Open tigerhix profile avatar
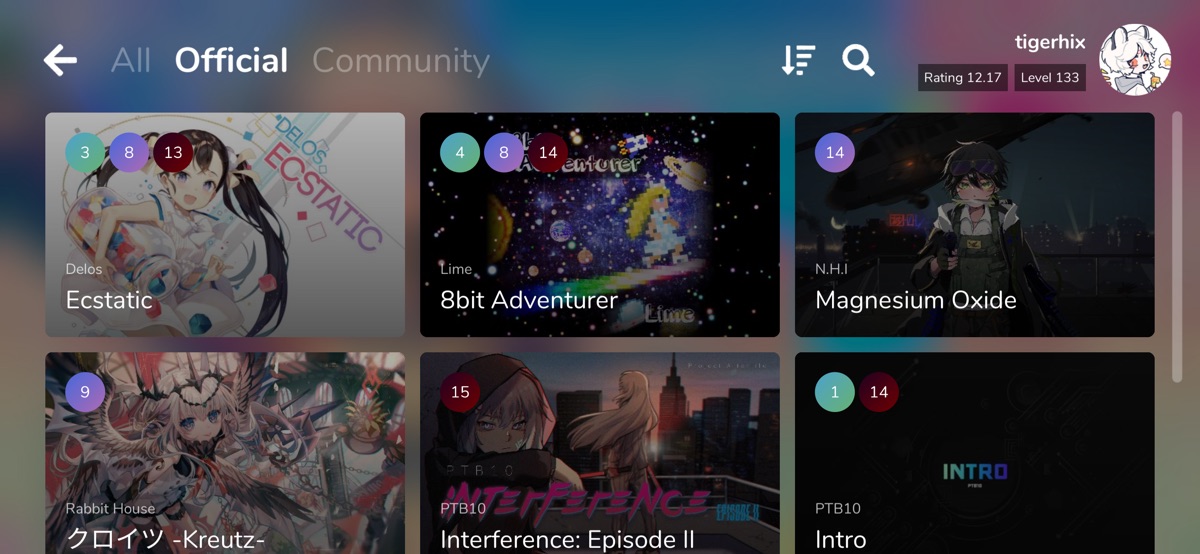1200x554 pixels. click(1134, 60)
